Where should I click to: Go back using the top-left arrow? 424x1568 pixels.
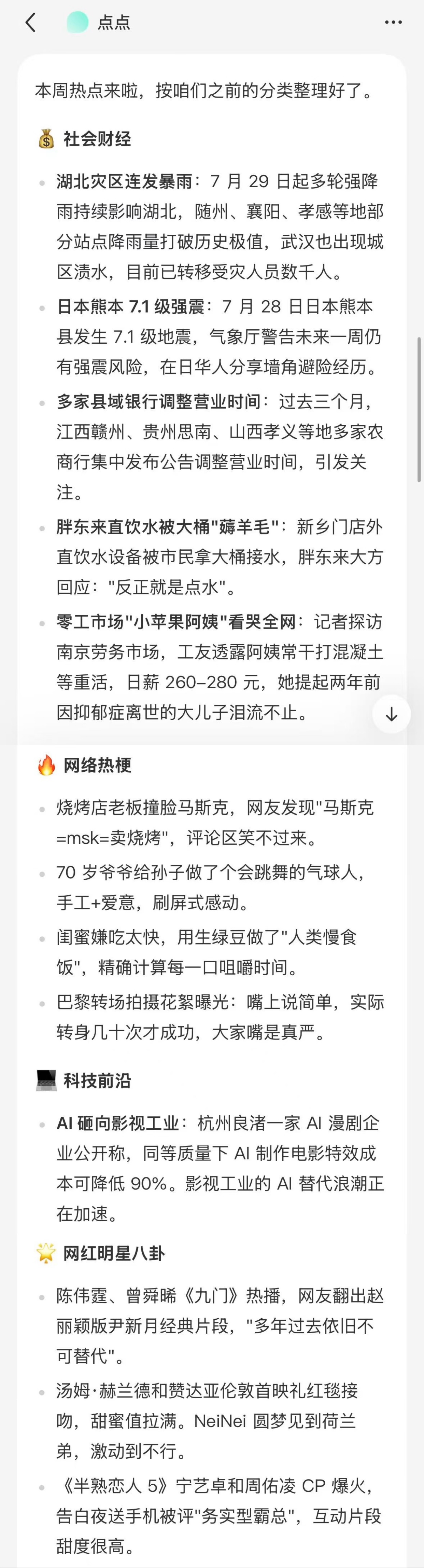click(30, 23)
